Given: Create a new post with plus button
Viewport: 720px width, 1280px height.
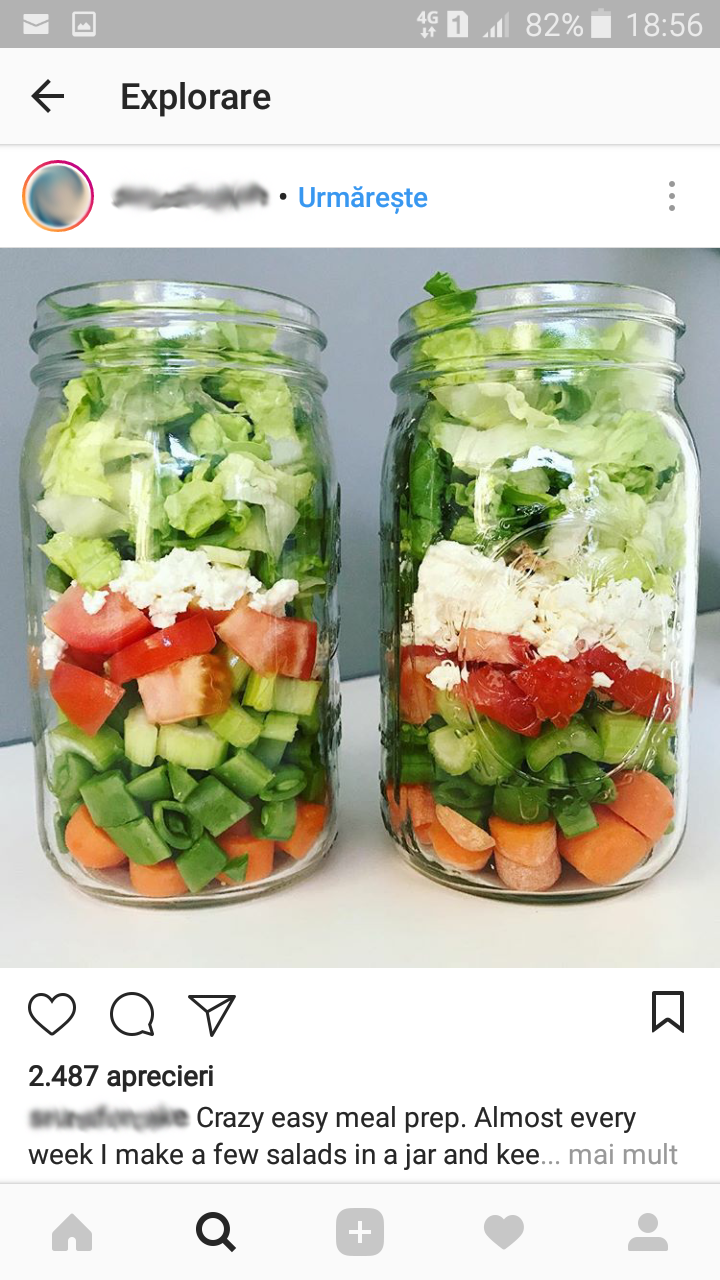Looking at the screenshot, I should [360, 1233].
